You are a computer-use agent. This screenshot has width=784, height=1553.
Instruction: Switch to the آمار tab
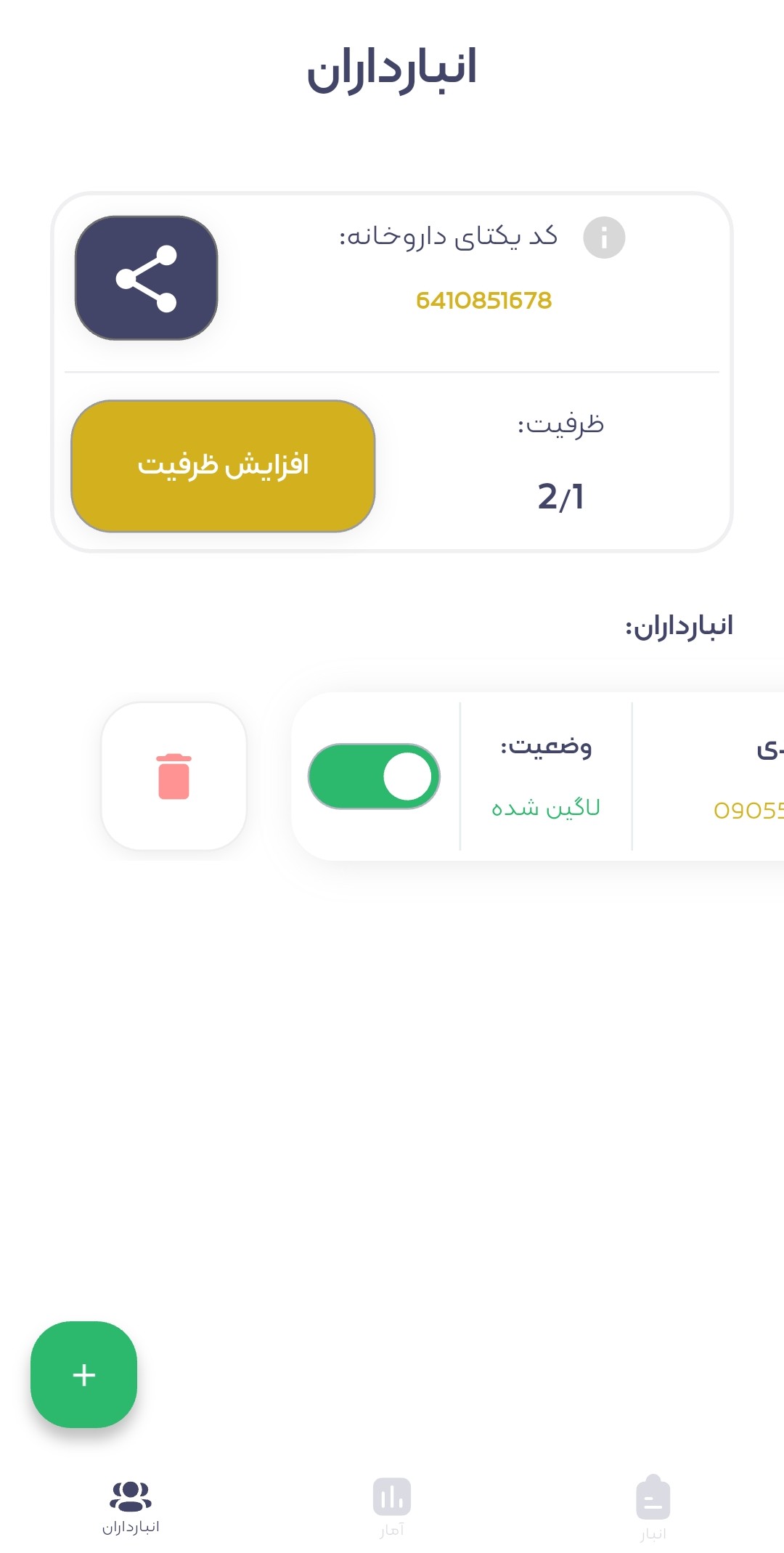pos(392,1507)
